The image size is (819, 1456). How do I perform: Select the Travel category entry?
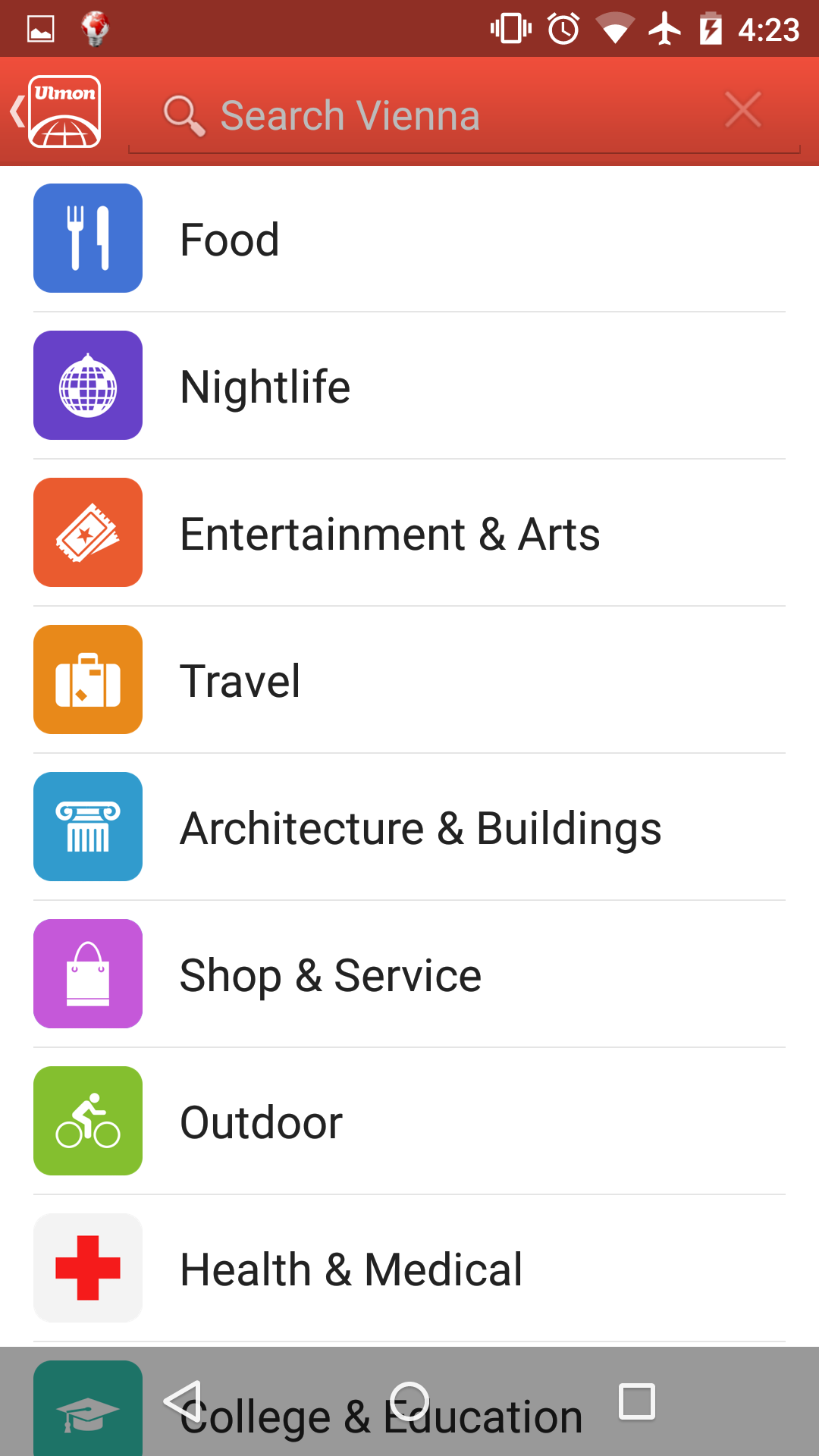click(409, 679)
